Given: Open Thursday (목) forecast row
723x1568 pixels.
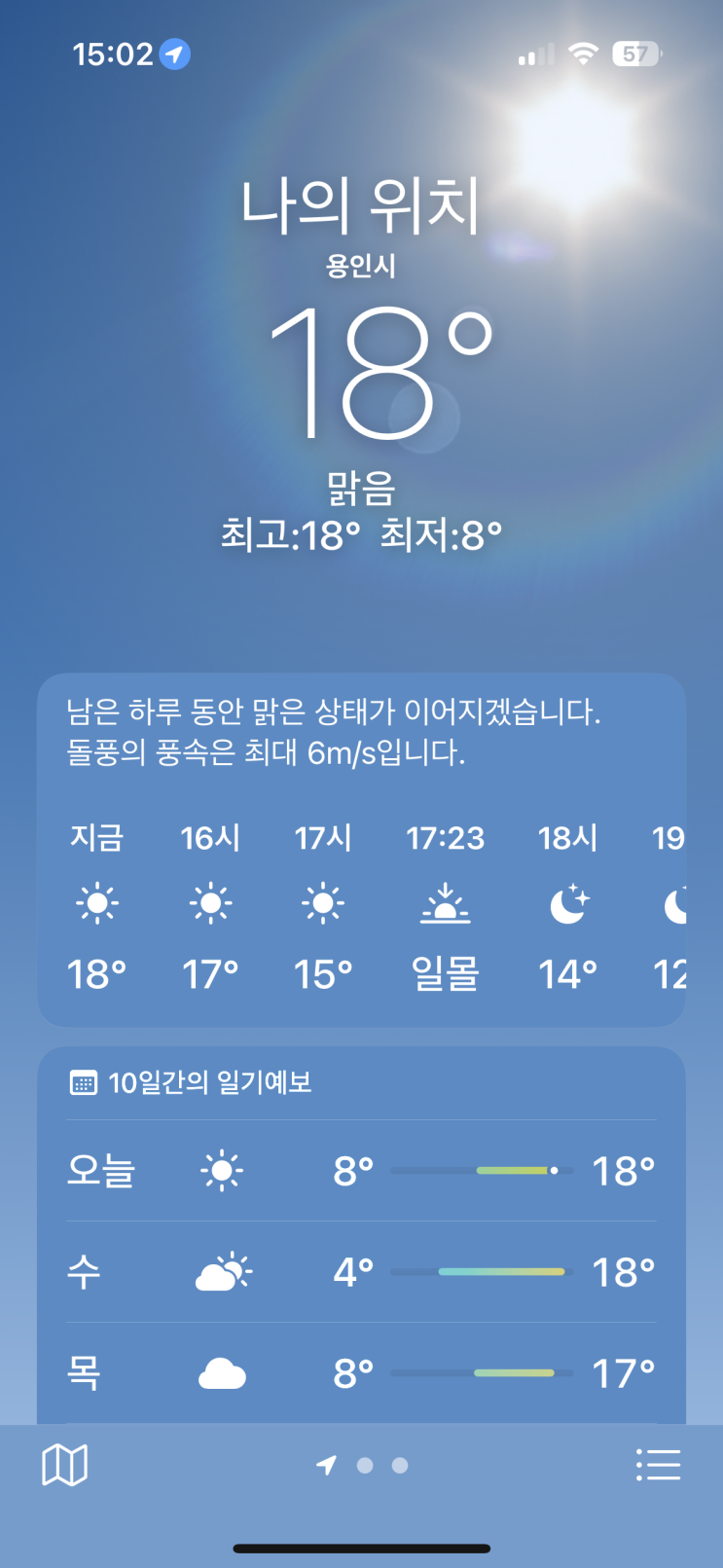Looking at the screenshot, I should coord(361,1373).
